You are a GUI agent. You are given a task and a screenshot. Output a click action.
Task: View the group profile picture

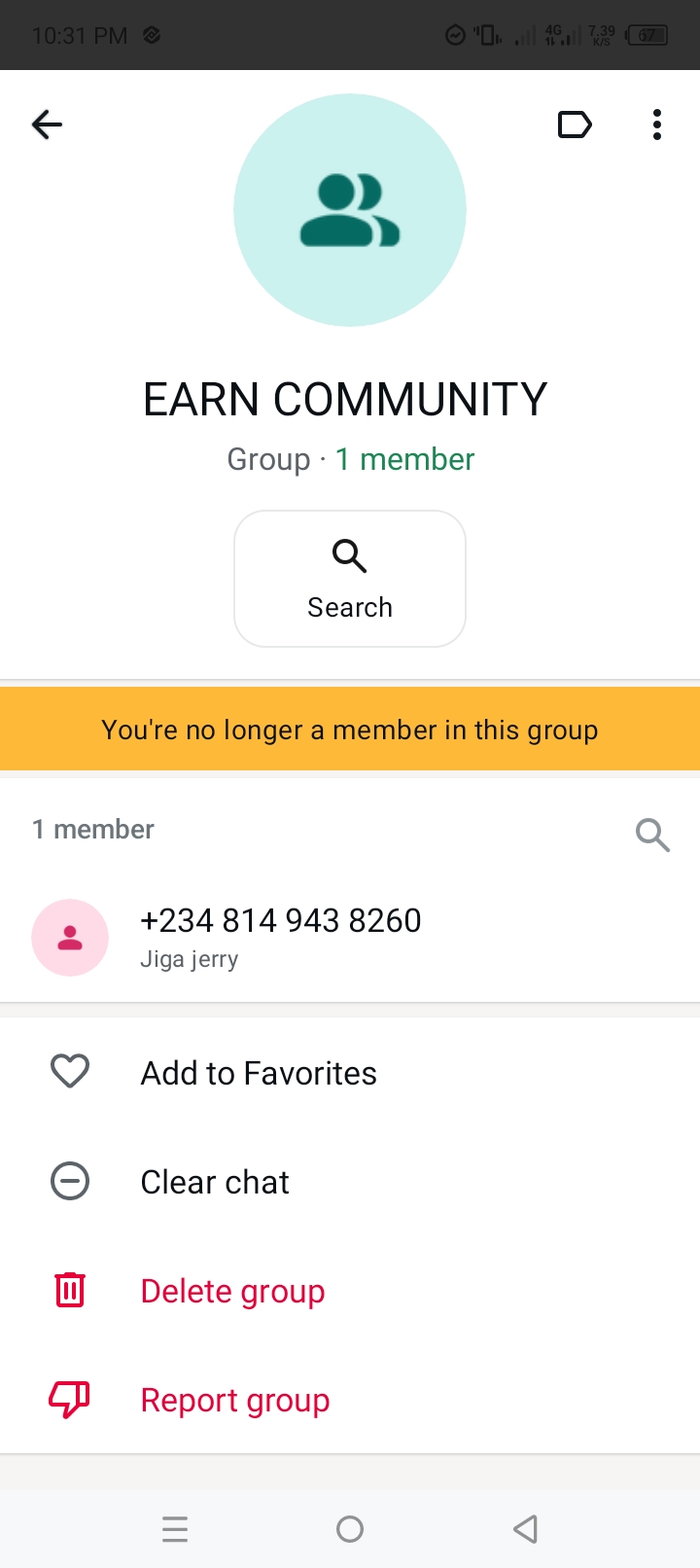(350, 210)
